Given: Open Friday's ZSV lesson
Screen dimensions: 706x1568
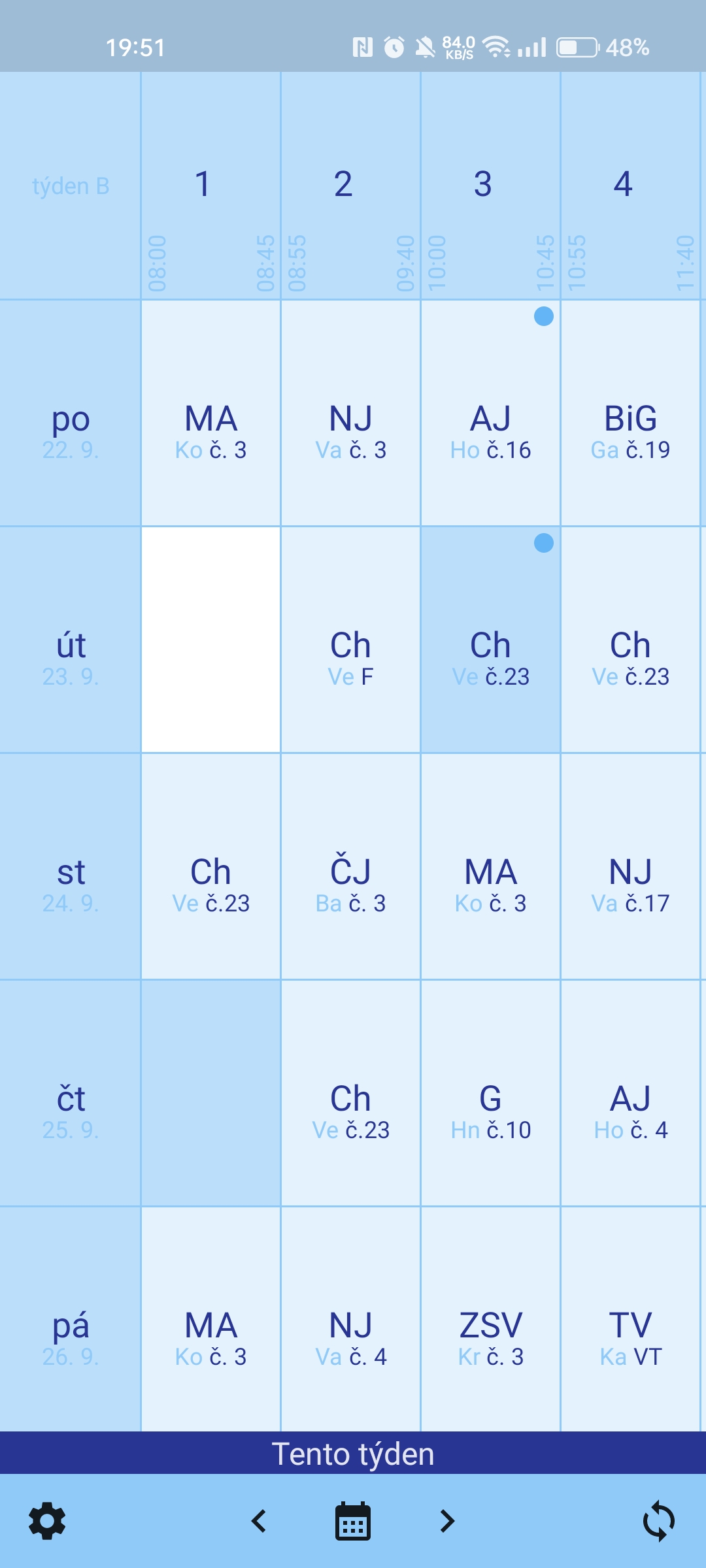Looking at the screenshot, I should pos(490,1337).
